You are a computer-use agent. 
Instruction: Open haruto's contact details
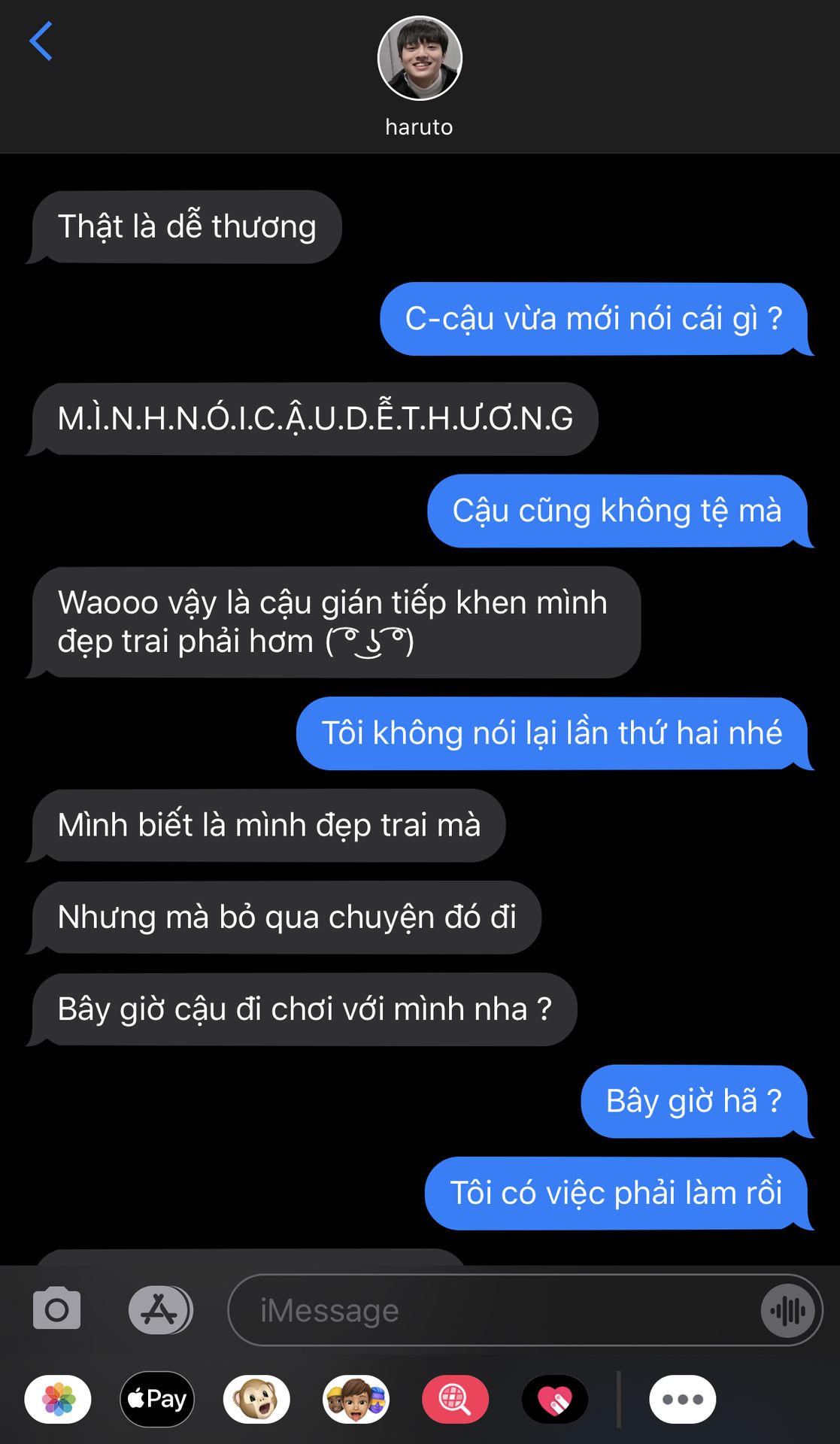pyautogui.click(x=419, y=75)
